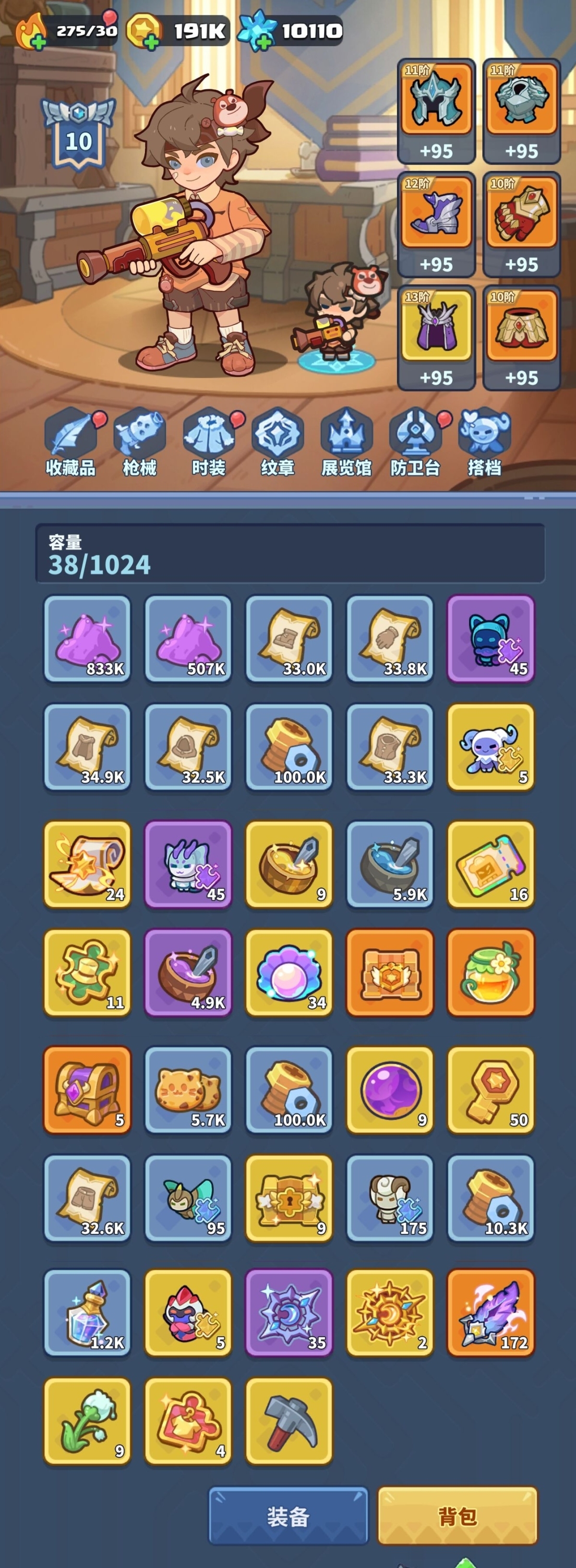Open the 展览馆 exhibition hall
The height and width of the screenshot is (1568, 576).
(x=346, y=441)
